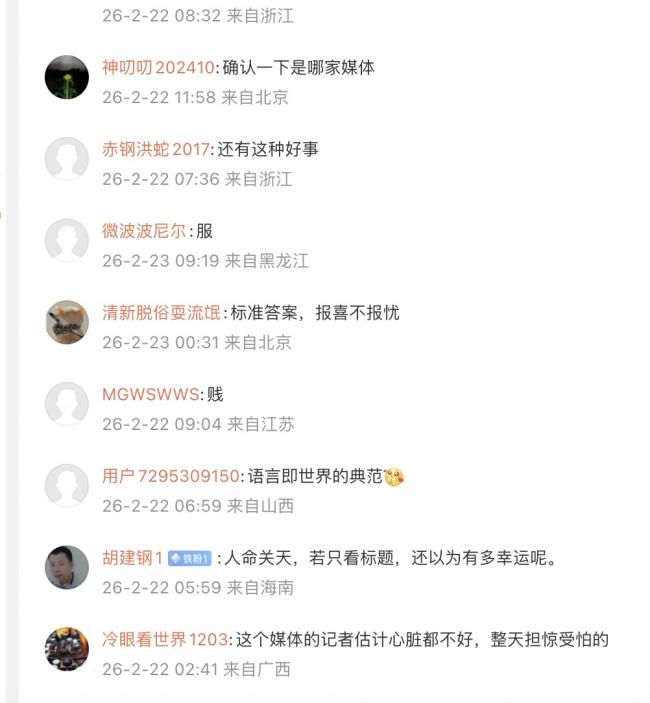The width and height of the screenshot is (650, 703).
Task: Tap 清新脱俗耍流氓's avatar picture
Action: tap(67, 322)
